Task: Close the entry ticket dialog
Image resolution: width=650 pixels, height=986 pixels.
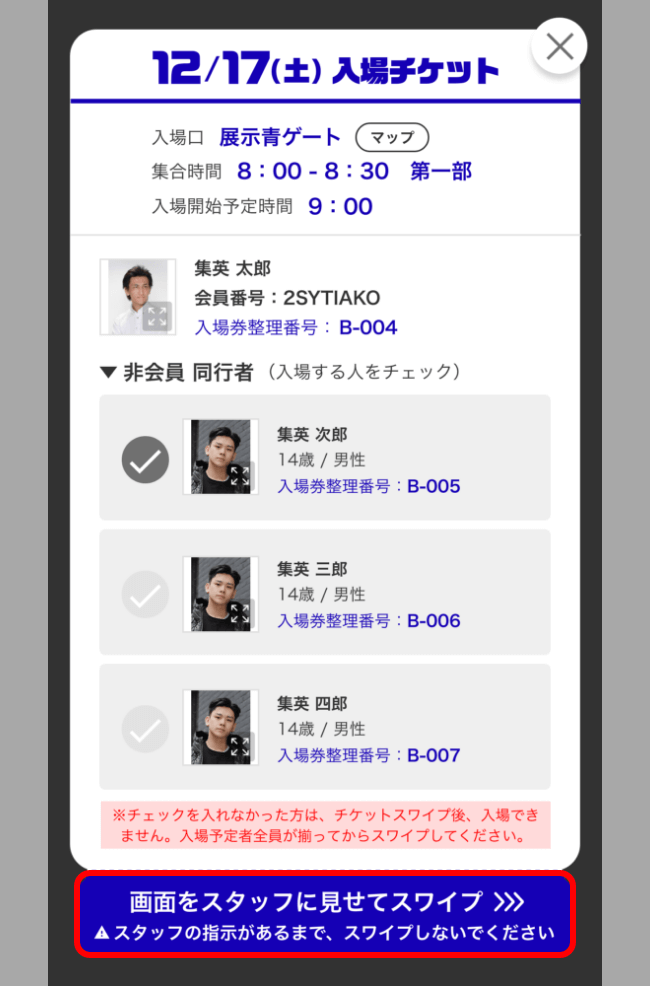Action: tap(559, 47)
